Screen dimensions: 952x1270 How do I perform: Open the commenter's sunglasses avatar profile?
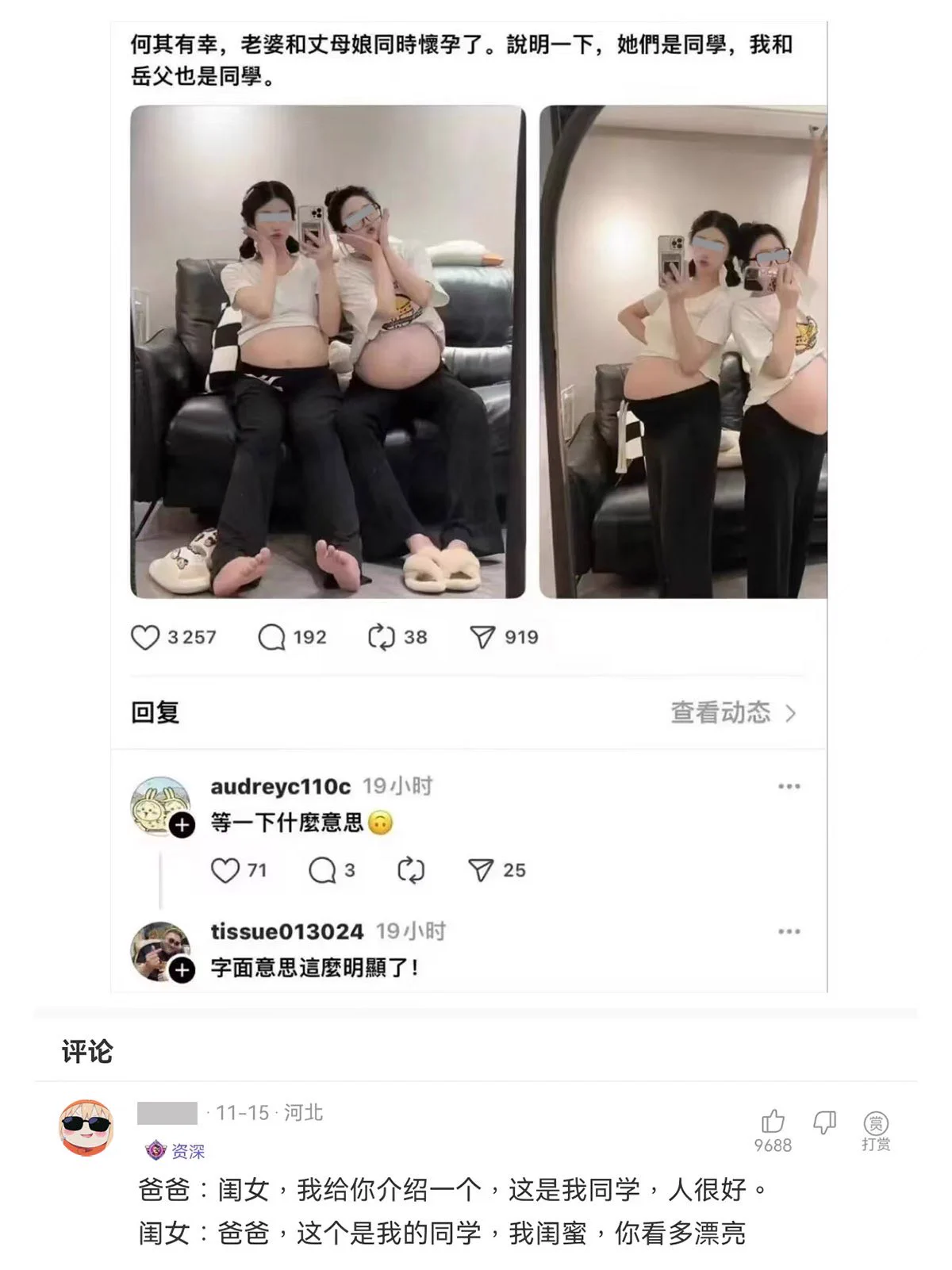click(x=87, y=1128)
